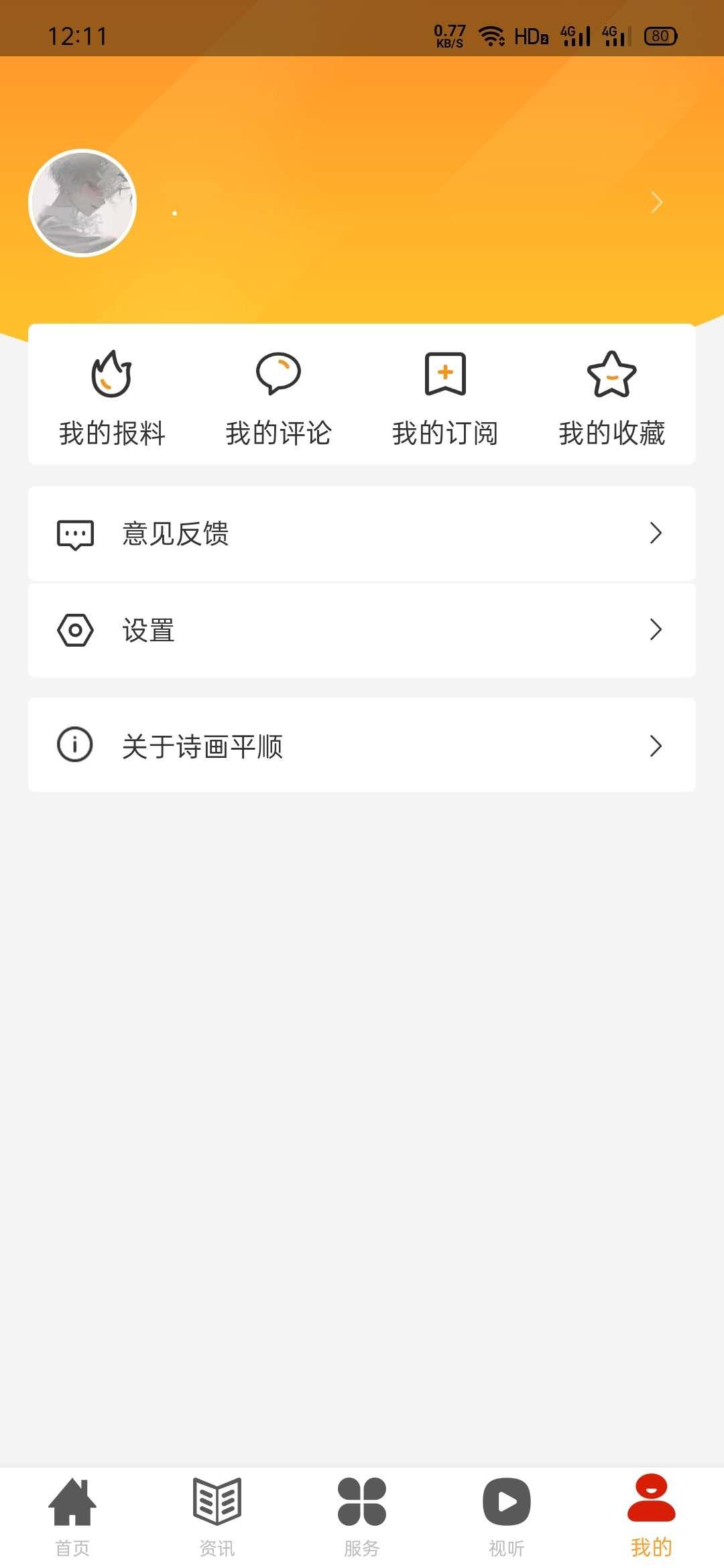
Task: Open 我的订阅 subscriptions
Action: coord(445,397)
